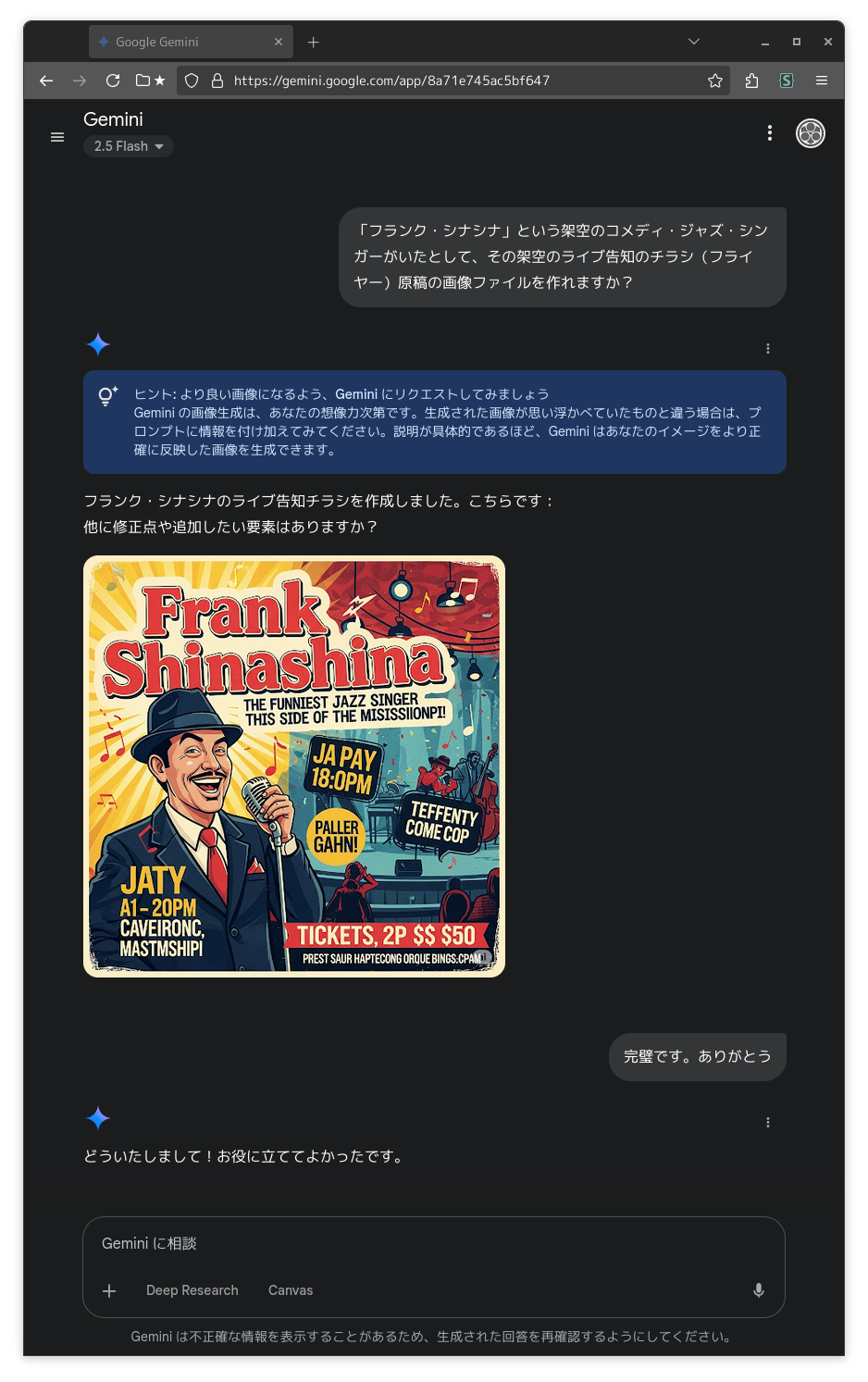
Task: Bookmark this page with the star
Action: 714,81
